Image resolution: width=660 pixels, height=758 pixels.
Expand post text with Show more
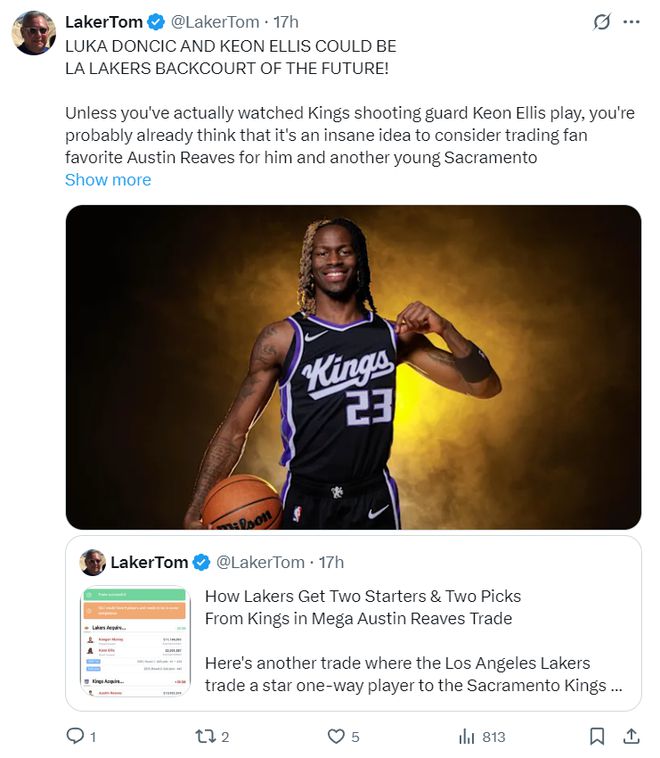pyautogui.click(x=108, y=180)
